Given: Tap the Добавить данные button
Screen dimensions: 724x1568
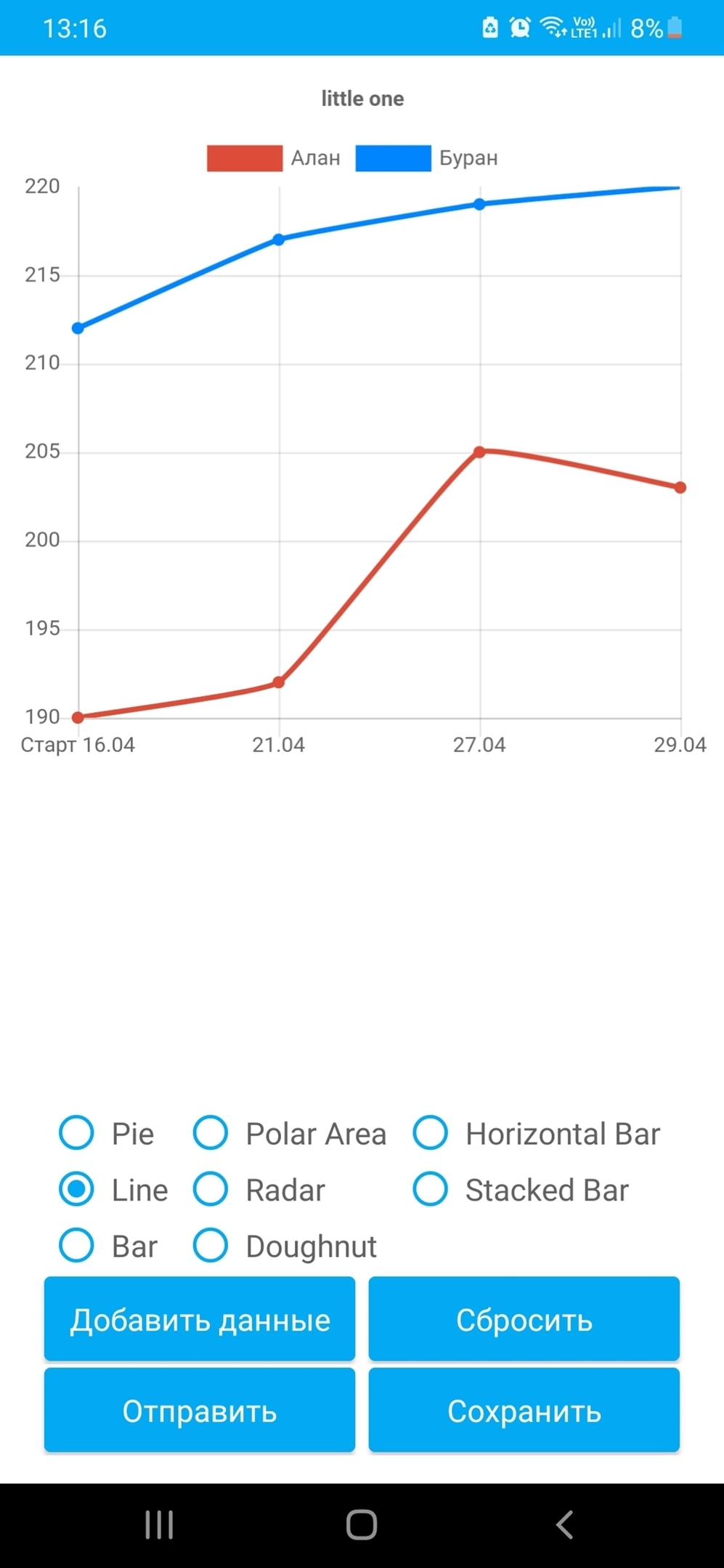Looking at the screenshot, I should point(200,1319).
